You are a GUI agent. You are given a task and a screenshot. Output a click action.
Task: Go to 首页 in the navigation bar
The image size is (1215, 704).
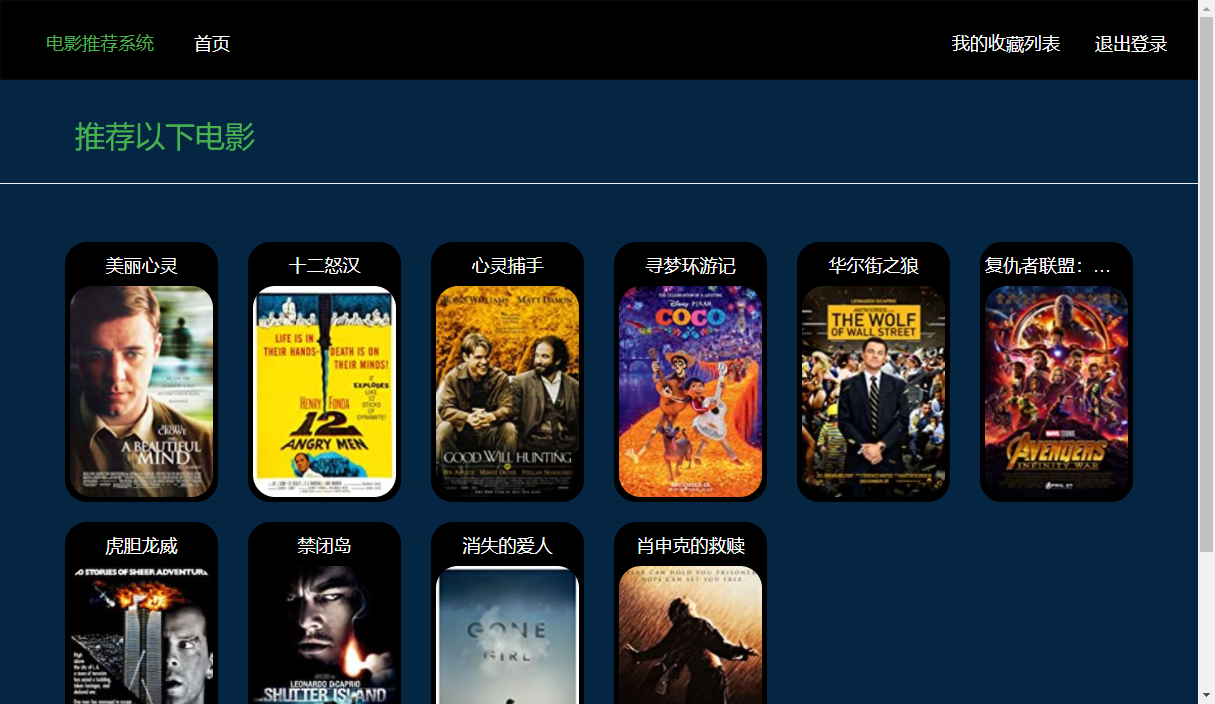pos(212,44)
